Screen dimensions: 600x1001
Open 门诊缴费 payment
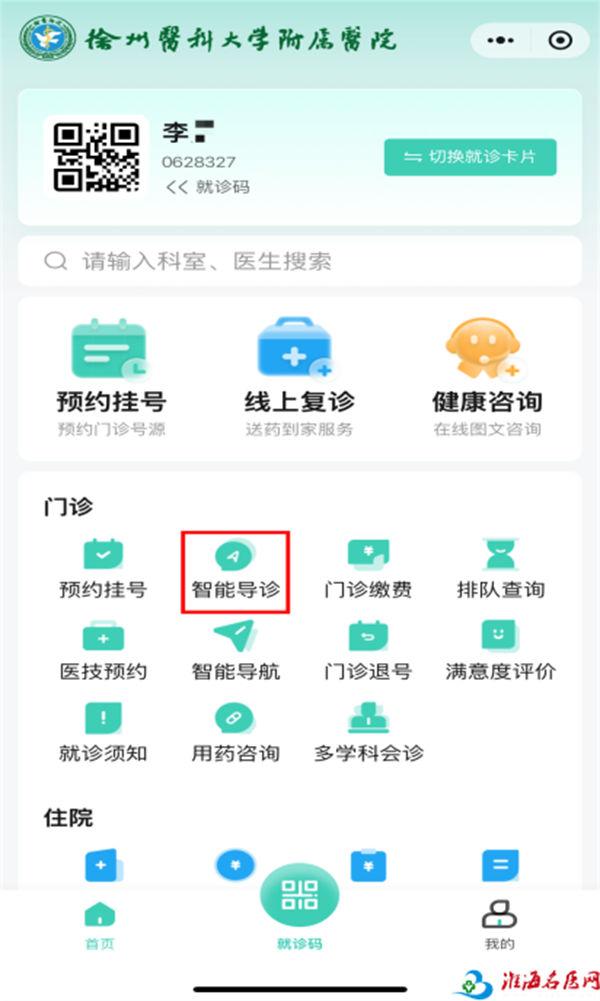[368, 570]
